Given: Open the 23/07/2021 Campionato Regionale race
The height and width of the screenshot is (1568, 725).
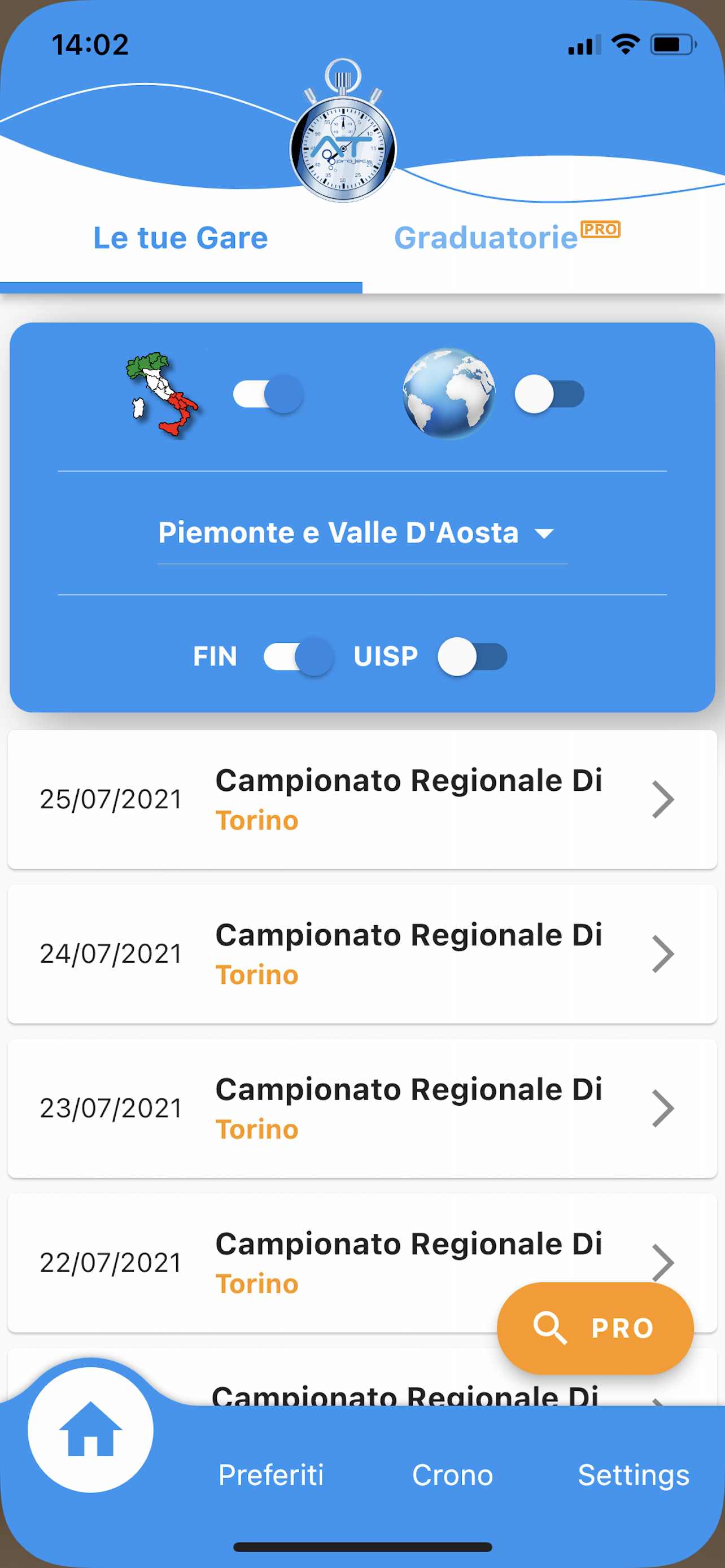Looking at the screenshot, I should (362, 1109).
